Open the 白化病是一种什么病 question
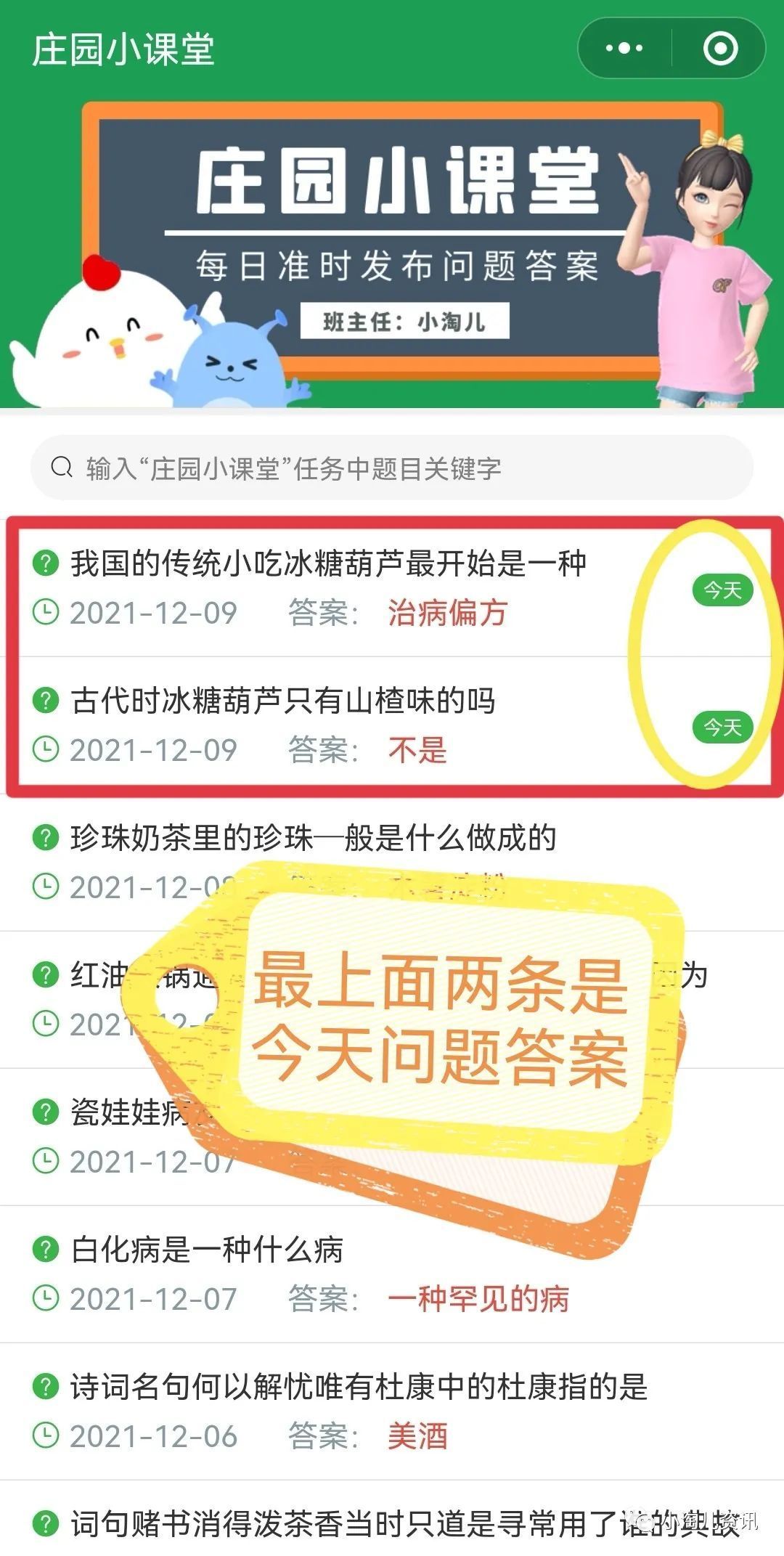Viewport: 784px width, 1556px height. coord(207,1250)
